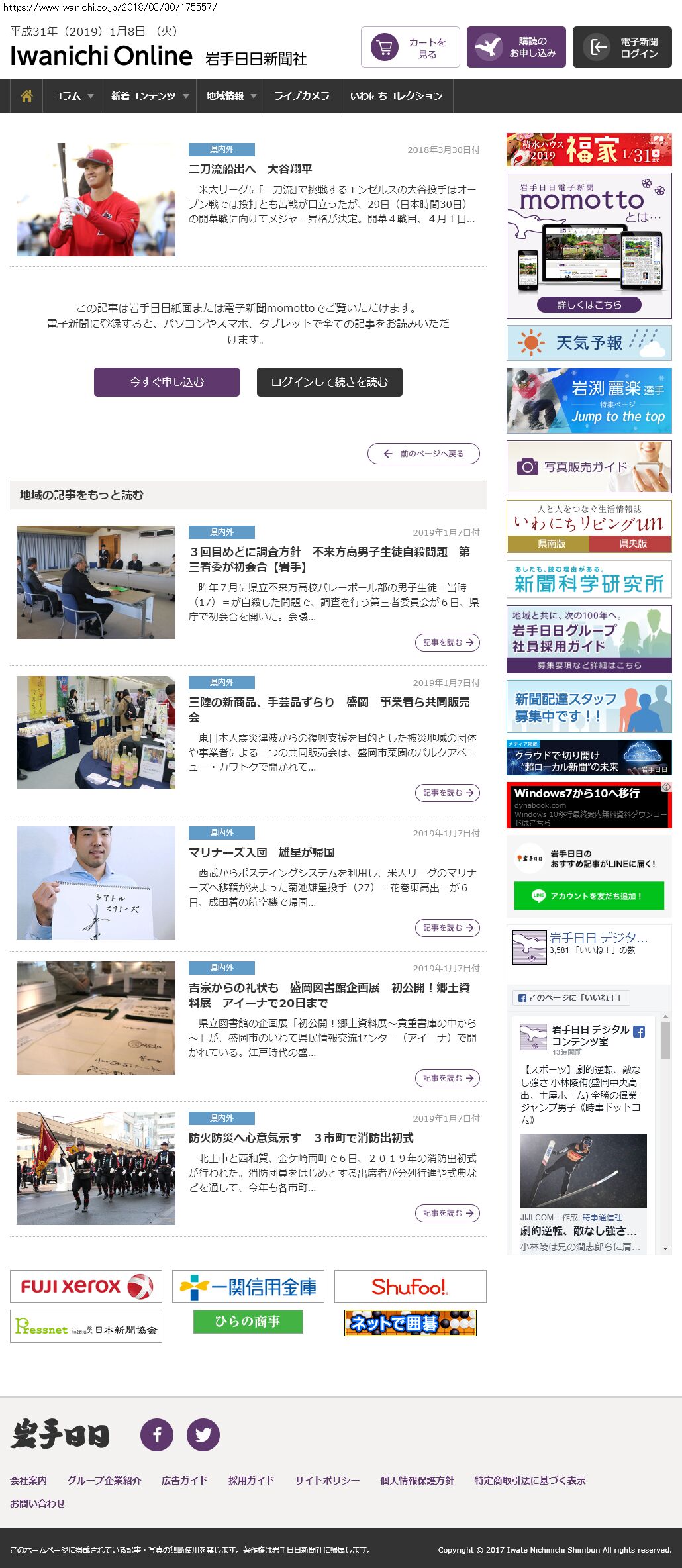This screenshot has height=1568, width=682.
Task: Like the page on Facebook
Action: click(571, 997)
